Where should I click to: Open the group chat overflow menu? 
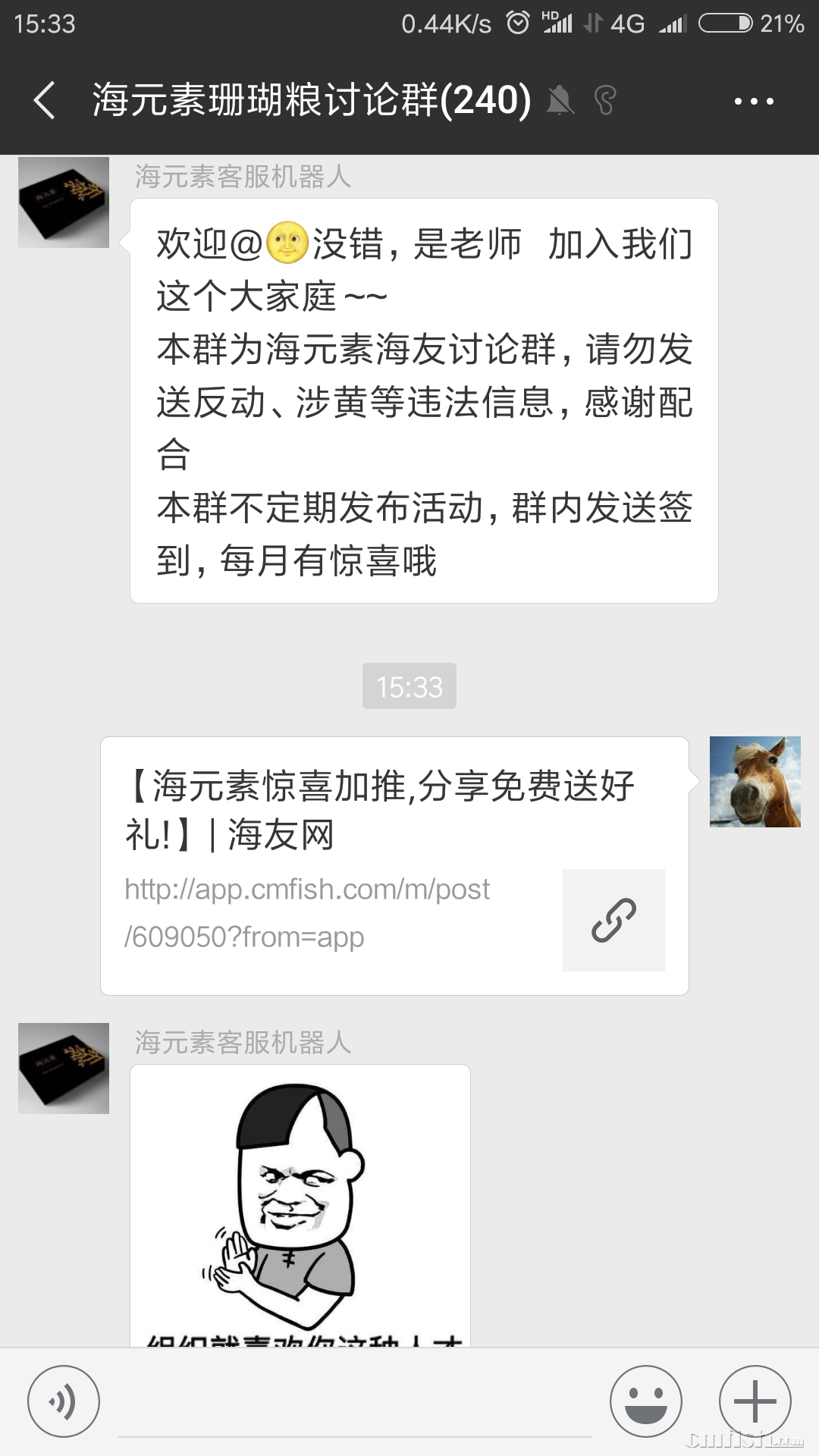point(754,101)
